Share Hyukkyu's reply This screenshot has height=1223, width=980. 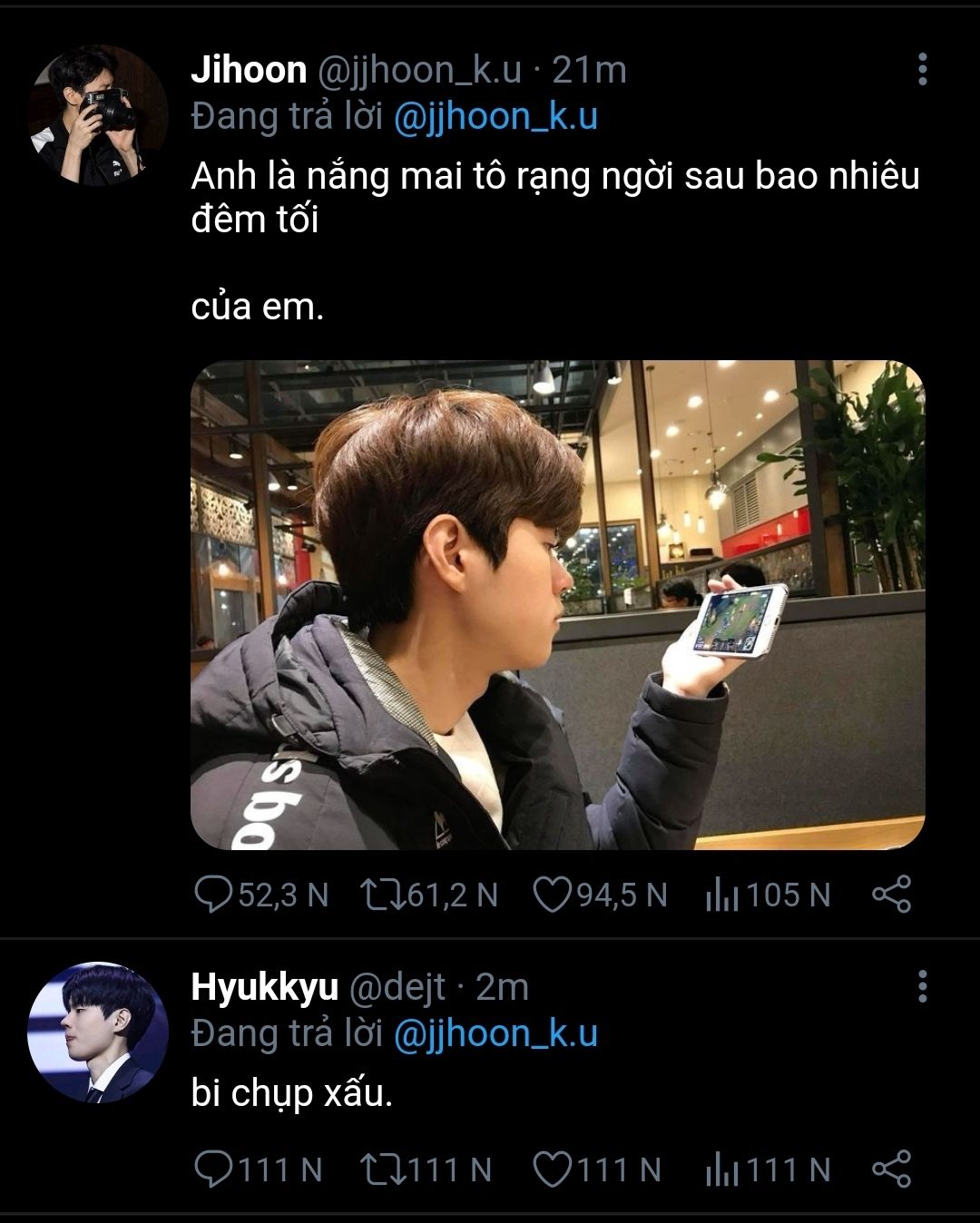pos(891,1169)
